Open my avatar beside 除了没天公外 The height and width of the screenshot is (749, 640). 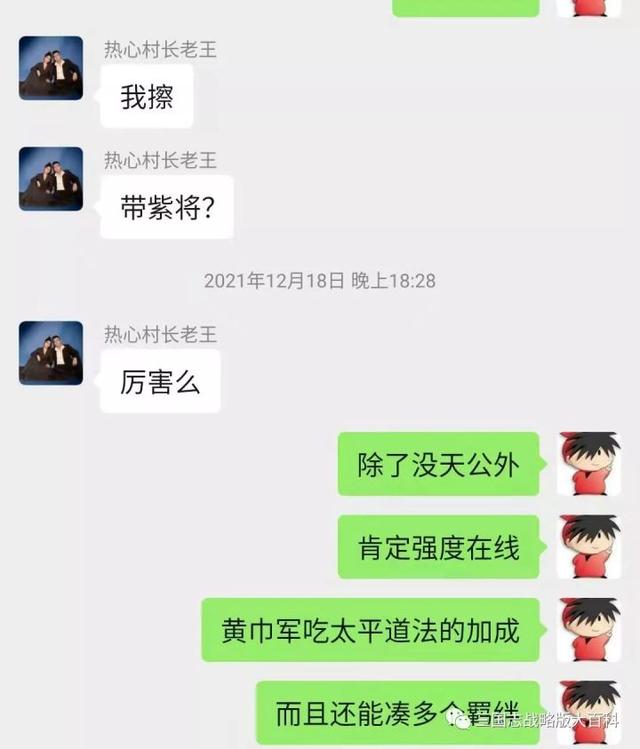tap(589, 464)
